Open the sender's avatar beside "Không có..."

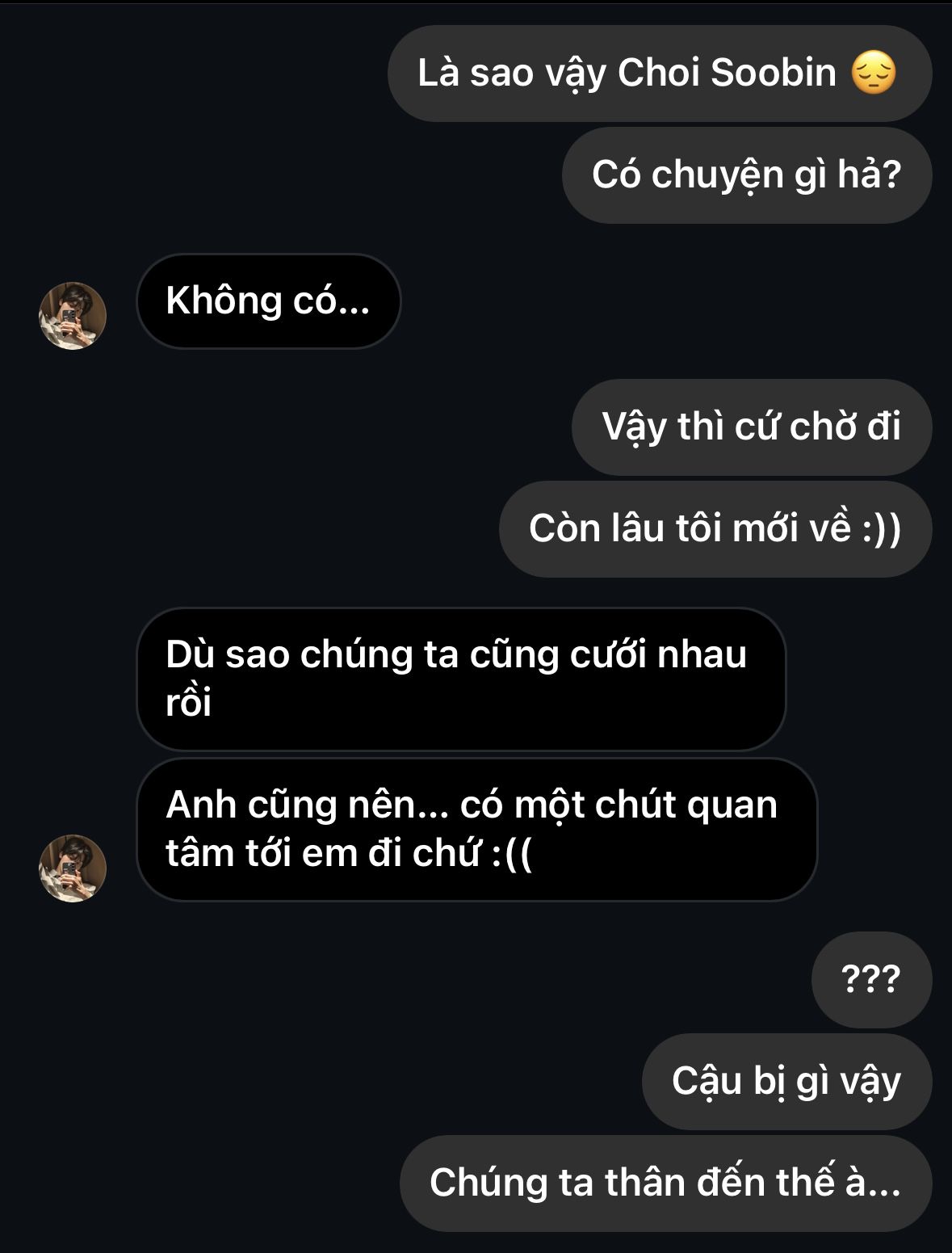pos(73,316)
